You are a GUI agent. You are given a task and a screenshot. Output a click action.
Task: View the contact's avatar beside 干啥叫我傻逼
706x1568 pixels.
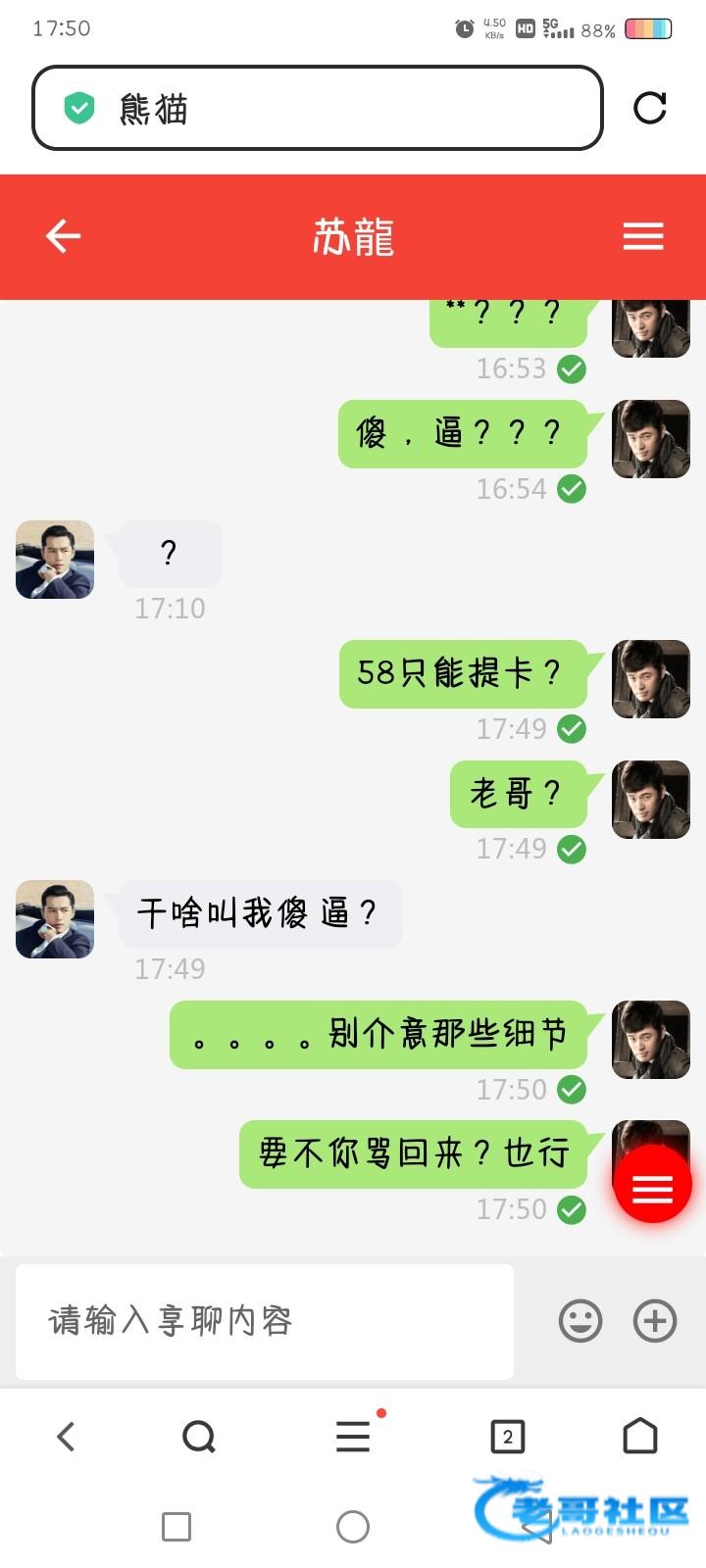tap(55, 919)
